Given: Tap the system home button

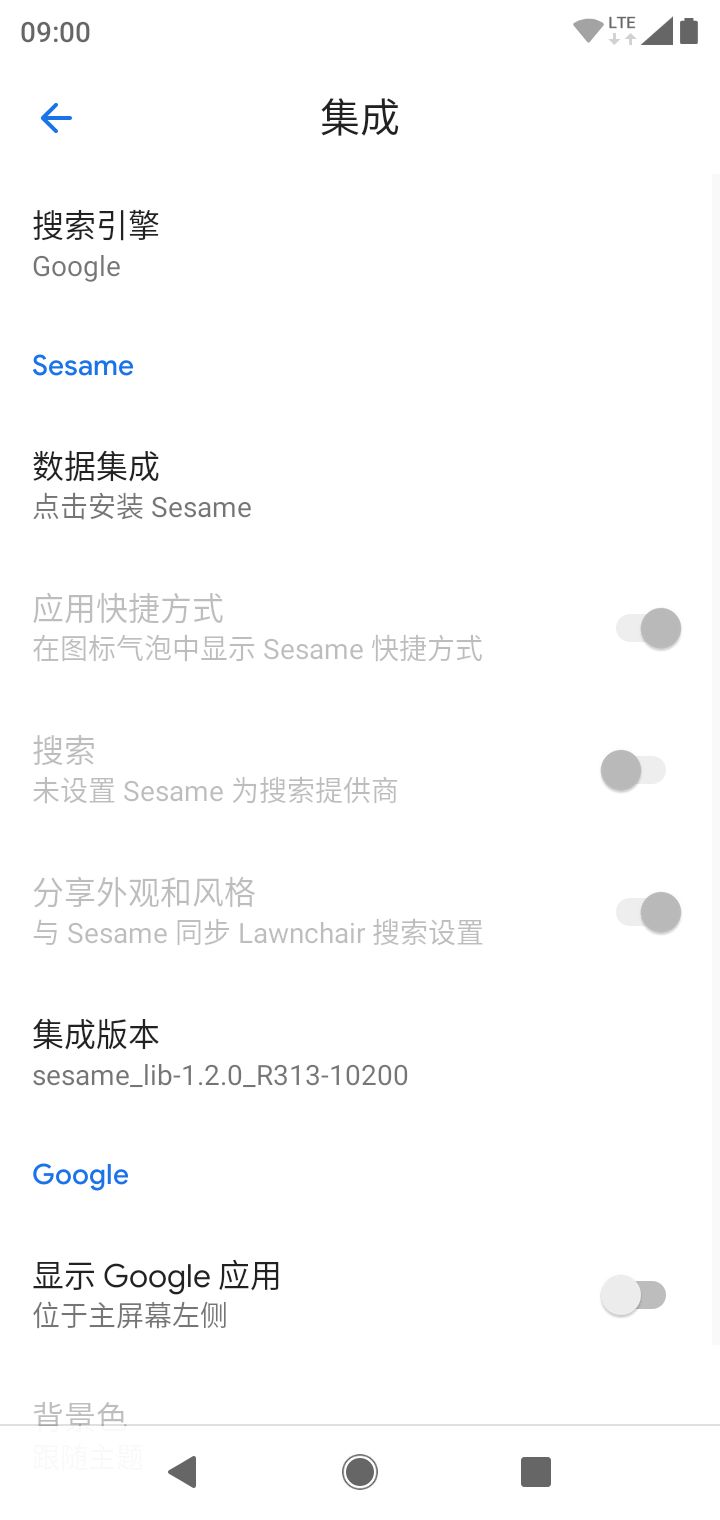Looking at the screenshot, I should [x=359, y=1472].
